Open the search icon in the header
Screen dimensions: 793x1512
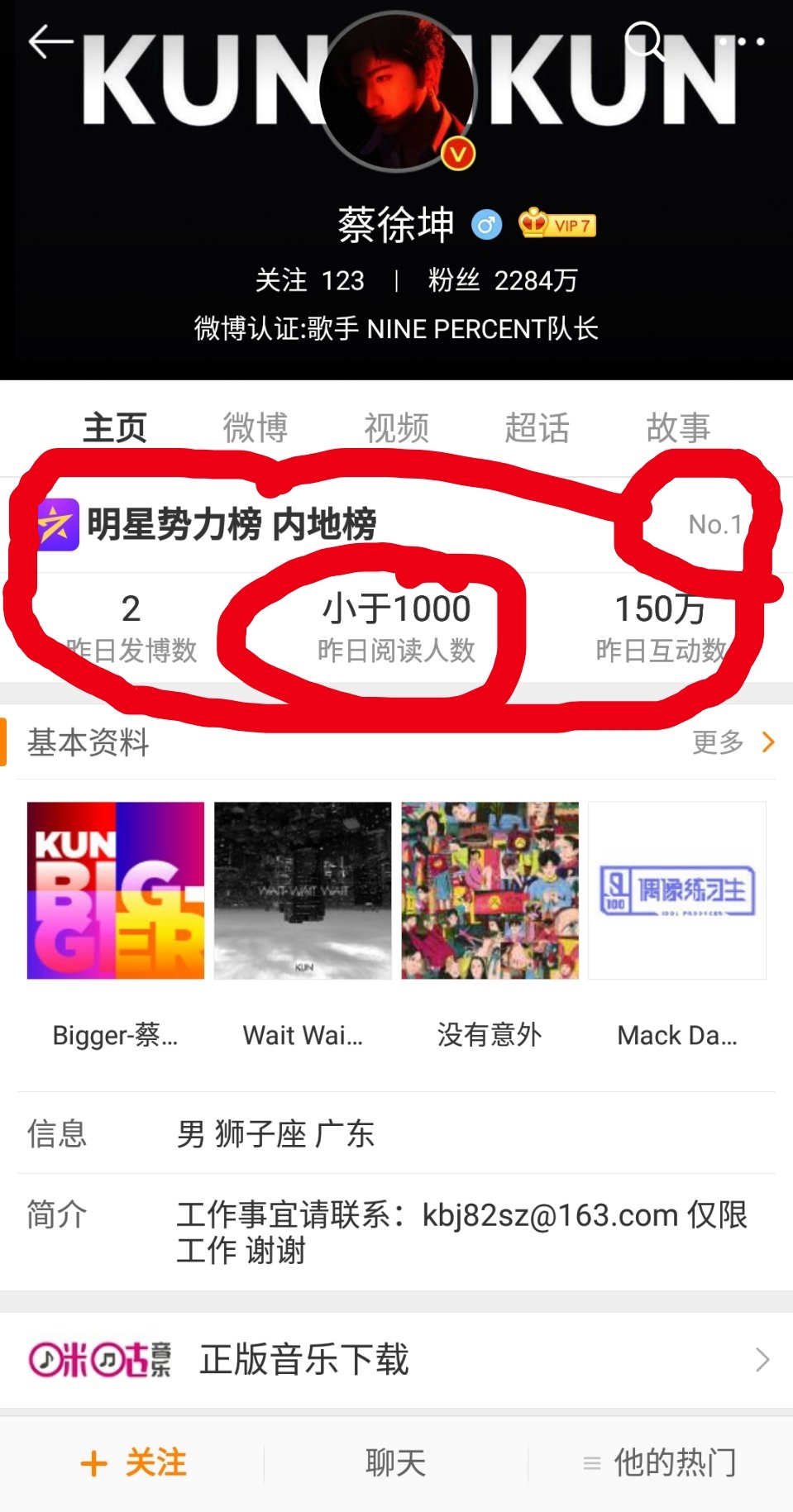643,41
